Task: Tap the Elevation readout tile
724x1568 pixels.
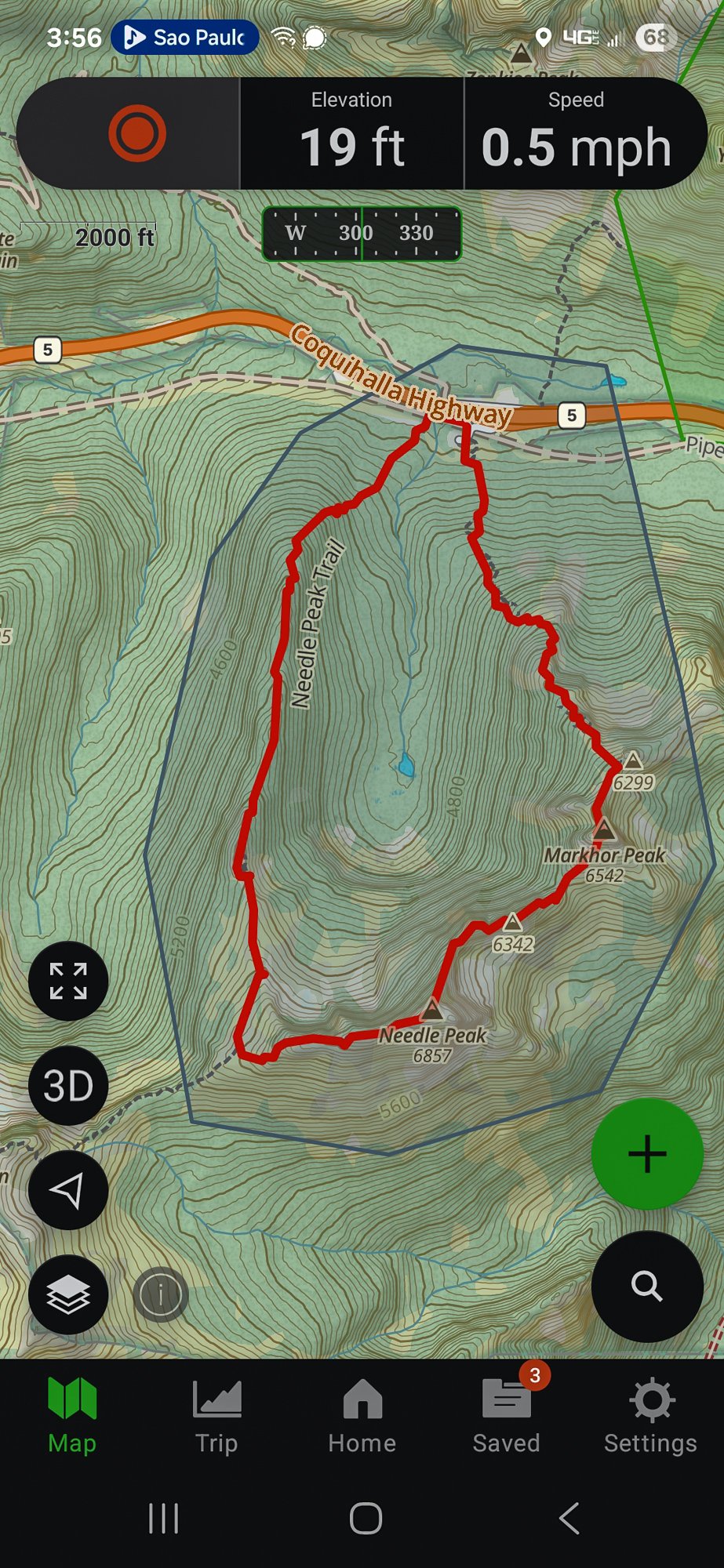Action: coord(351,133)
